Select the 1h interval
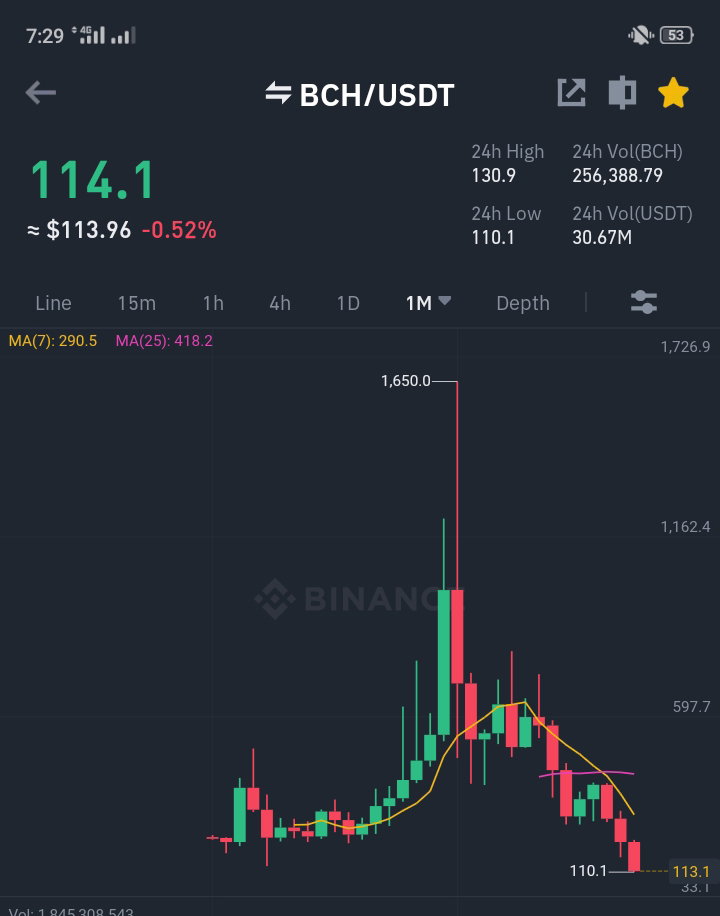This screenshot has width=720, height=916. click(213, 303)
